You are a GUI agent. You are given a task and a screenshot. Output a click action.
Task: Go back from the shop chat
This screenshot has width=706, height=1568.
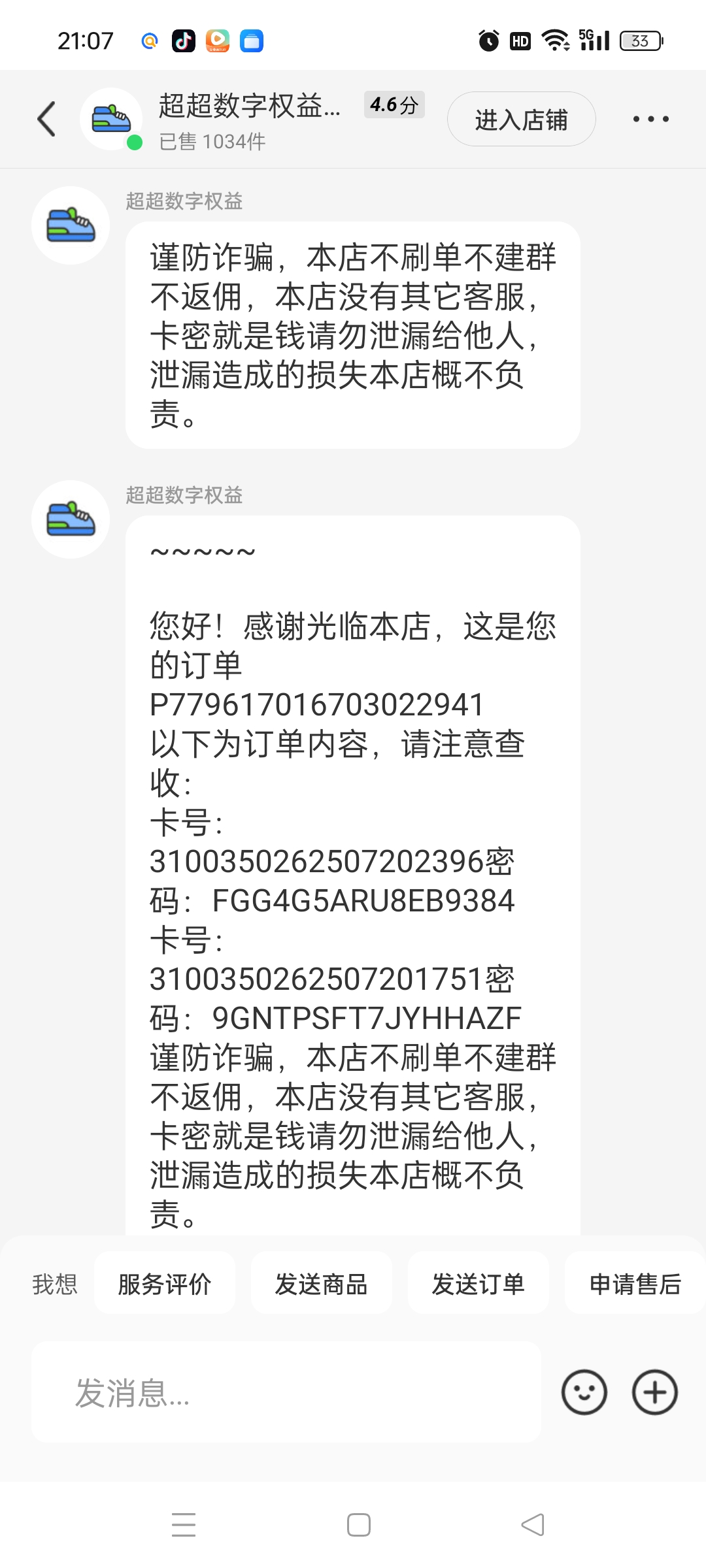46,119
